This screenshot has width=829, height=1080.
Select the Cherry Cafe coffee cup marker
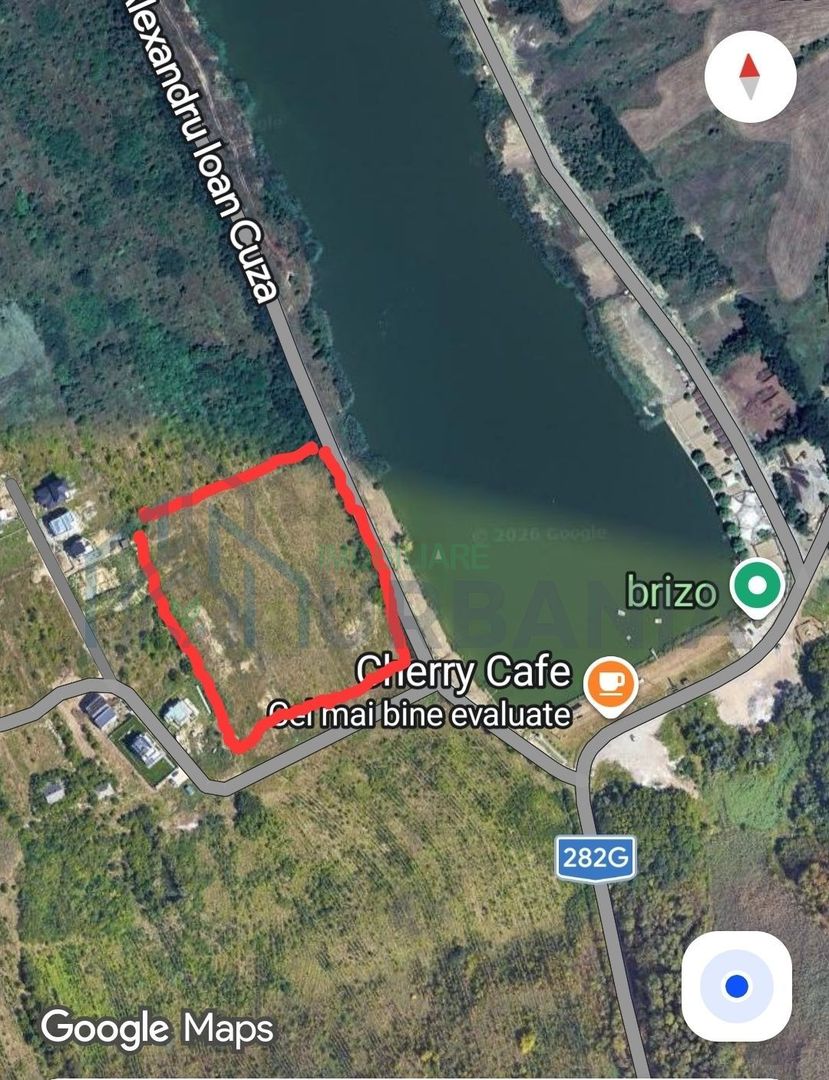611,683
